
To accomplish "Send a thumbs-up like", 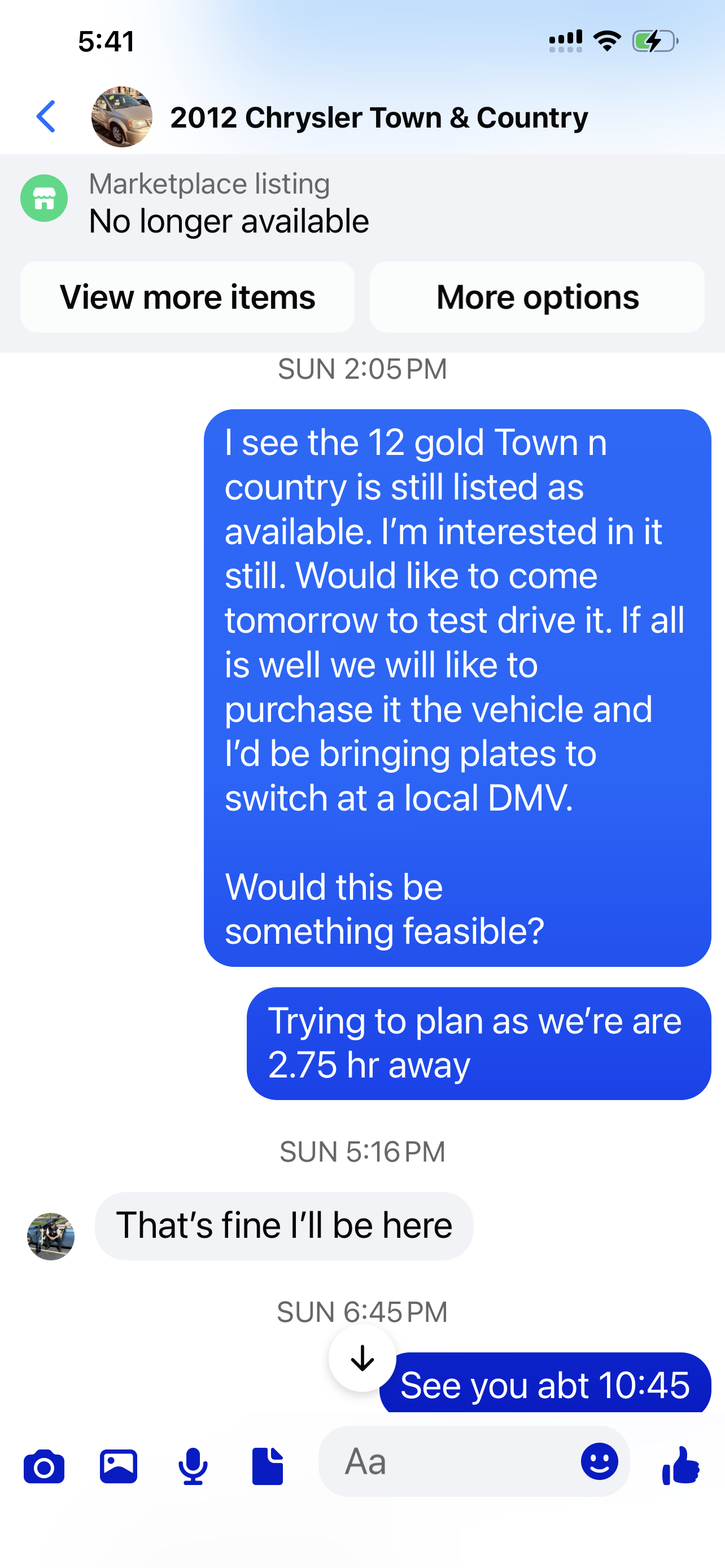I will coord(680,1466).
